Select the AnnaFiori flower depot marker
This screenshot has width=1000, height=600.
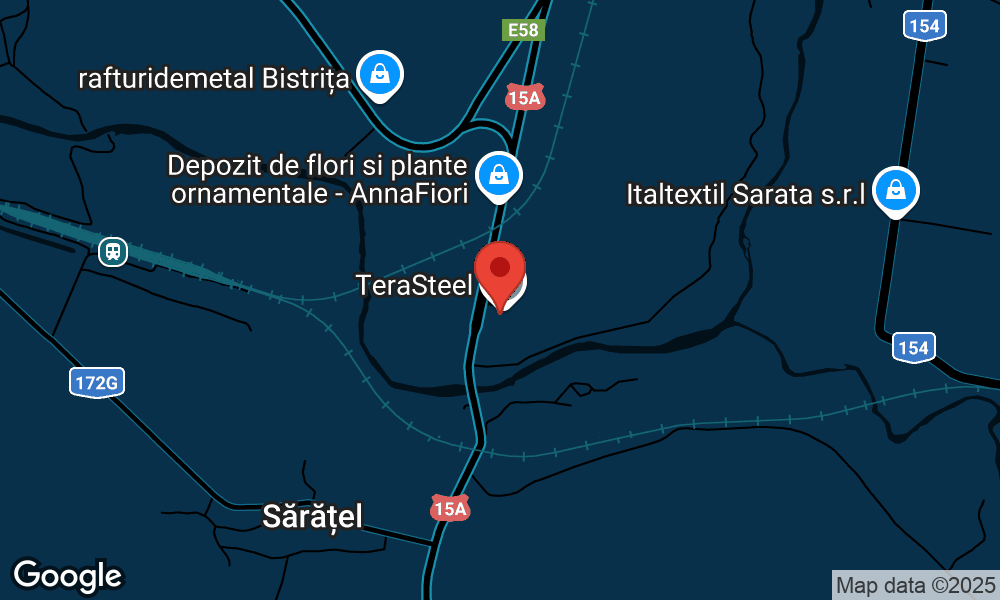point(497,176)
